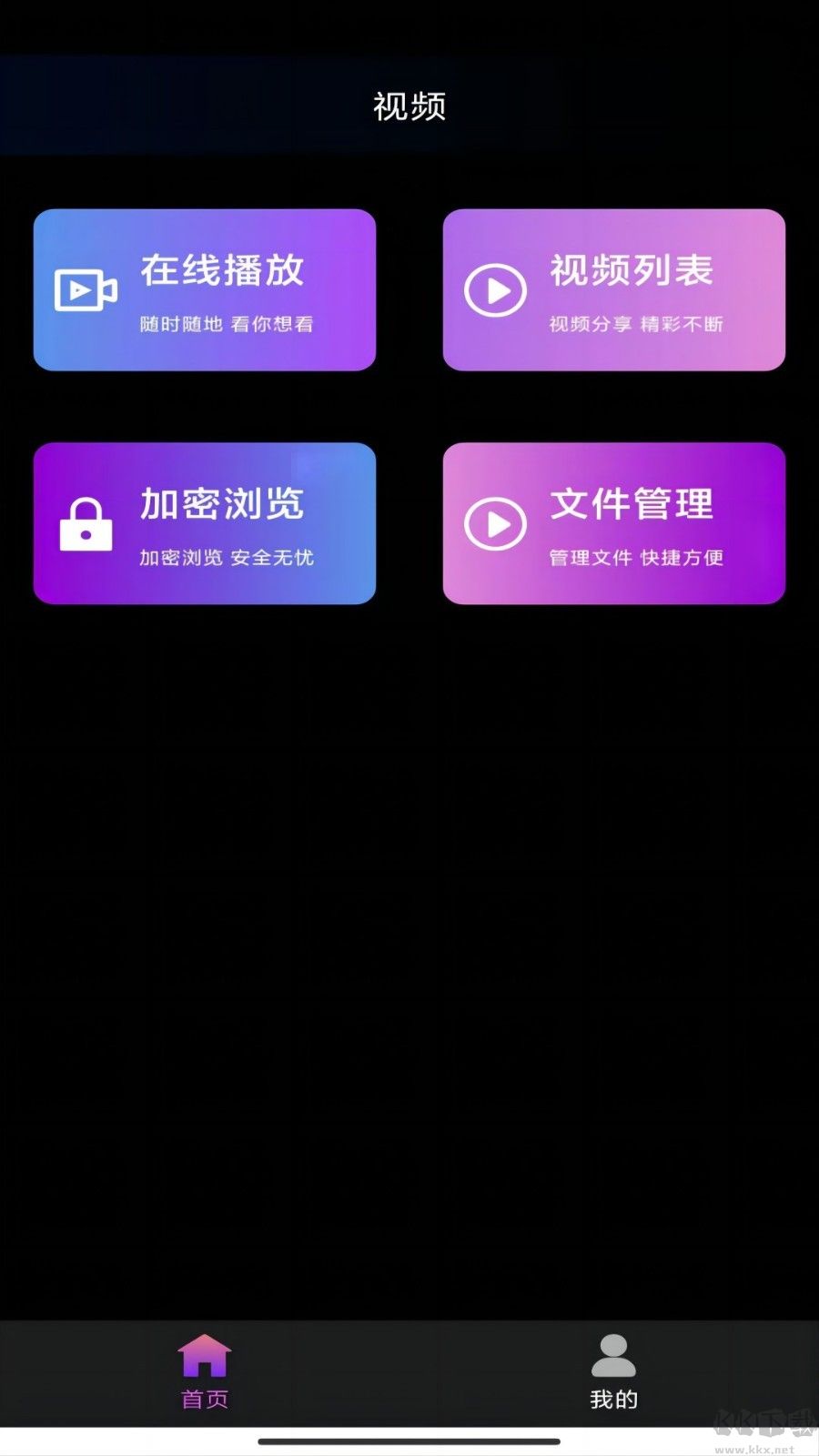This screenshot has width=819, height=1456.
Task: Open the 视频列表 video list
Action: 614,289
